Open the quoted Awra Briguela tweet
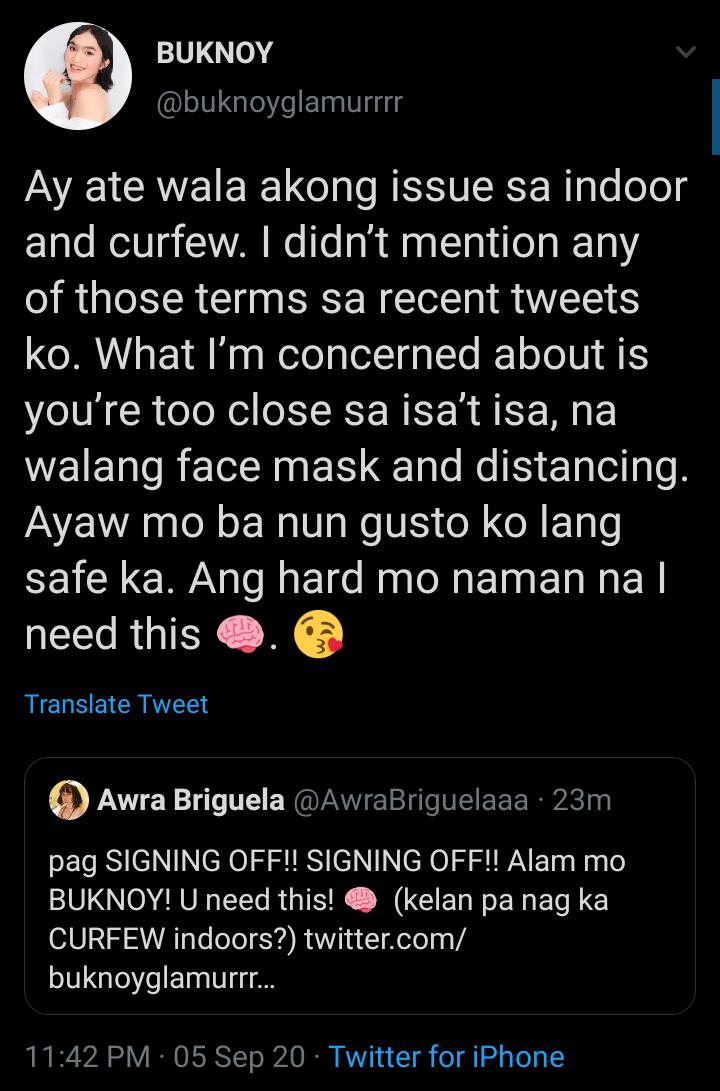The image size is (720, 1091). click(x=359, y=900)
